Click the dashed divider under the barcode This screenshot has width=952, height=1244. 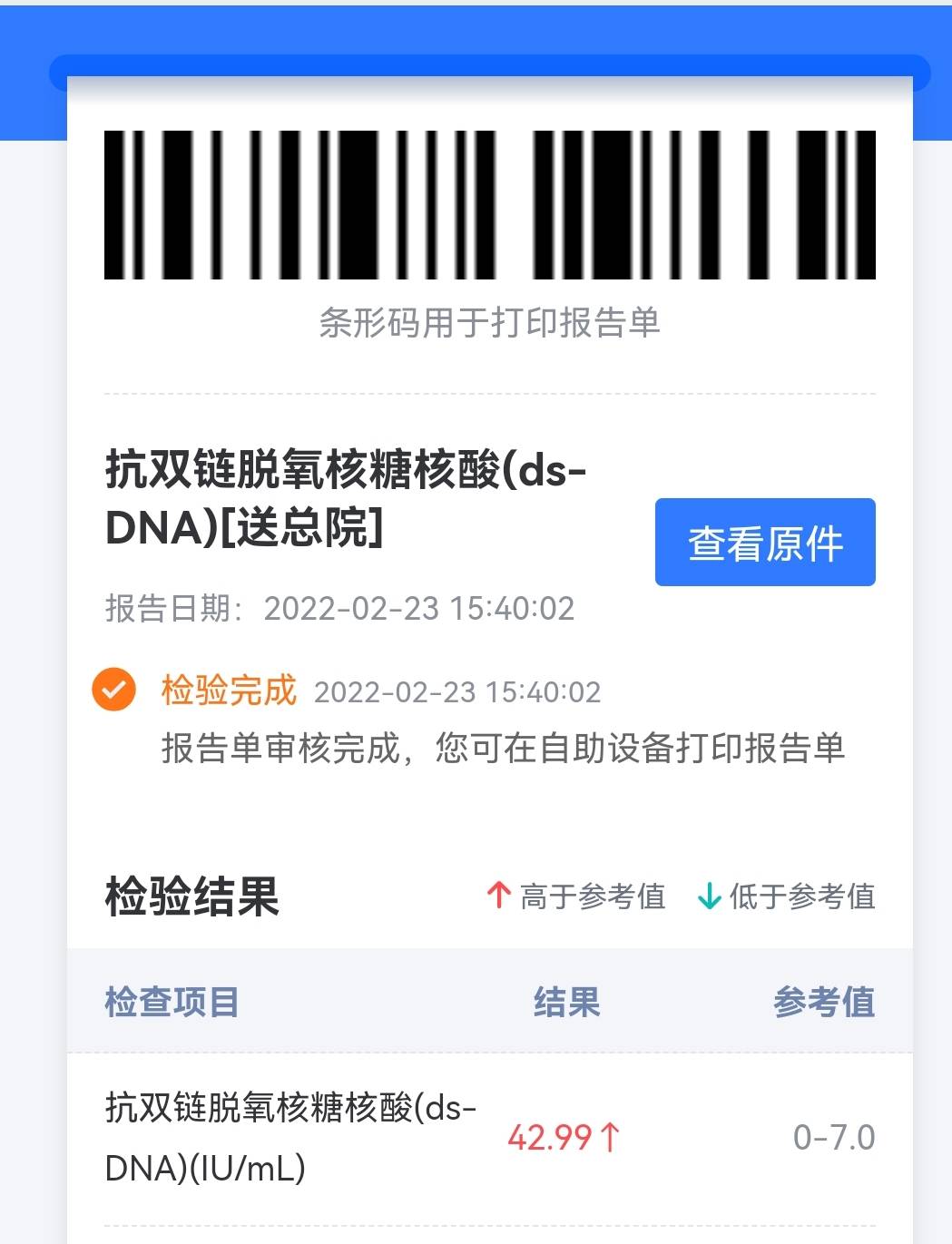(x=490, y=392)
